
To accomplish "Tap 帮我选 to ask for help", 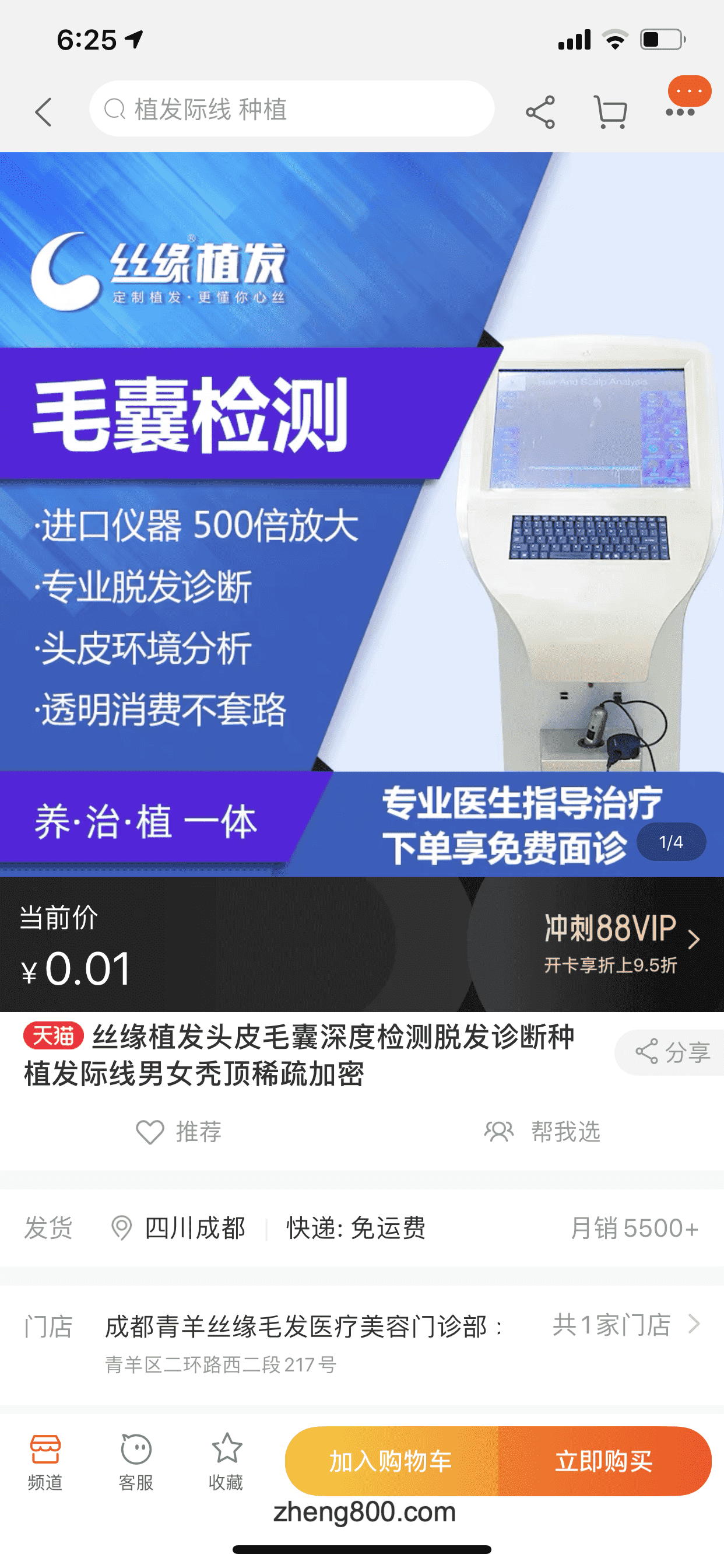I will point(543,1132).
